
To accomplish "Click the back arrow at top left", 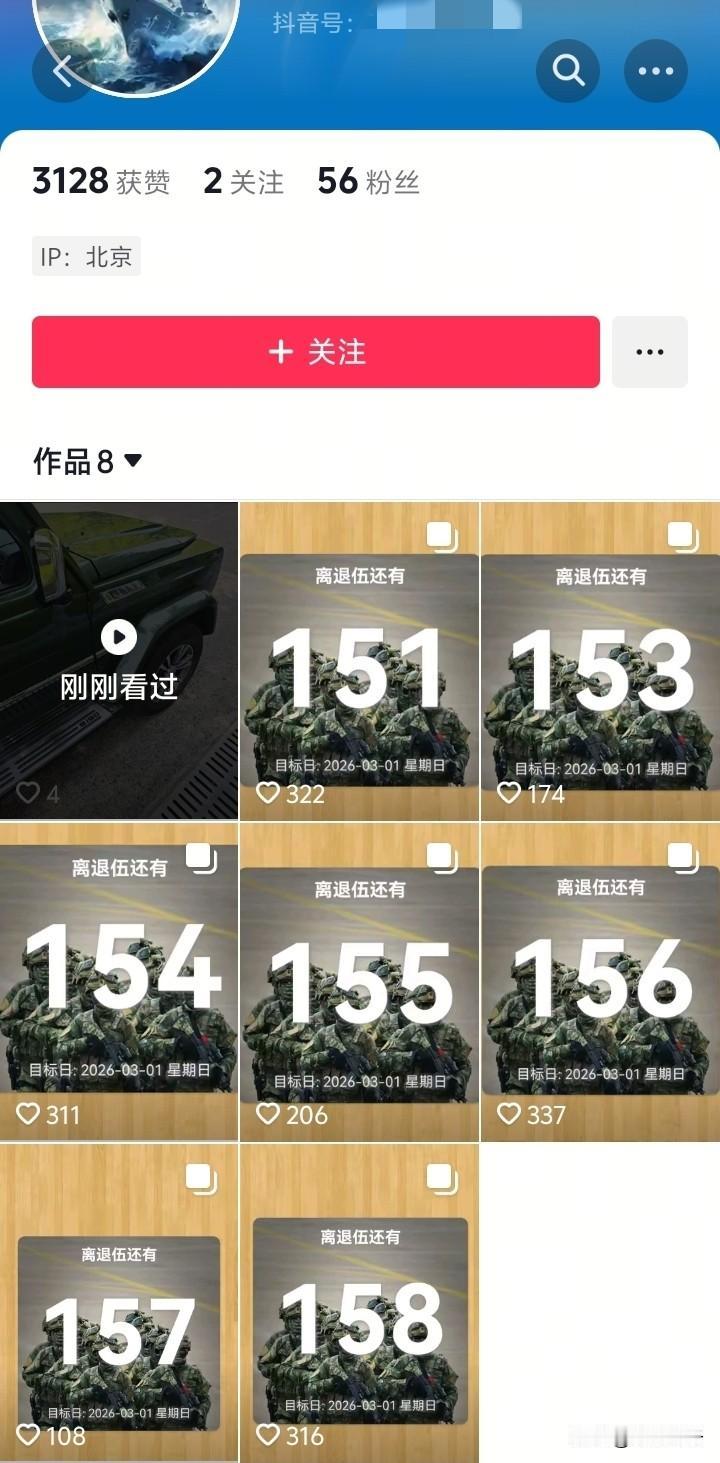I will point(62,70).
